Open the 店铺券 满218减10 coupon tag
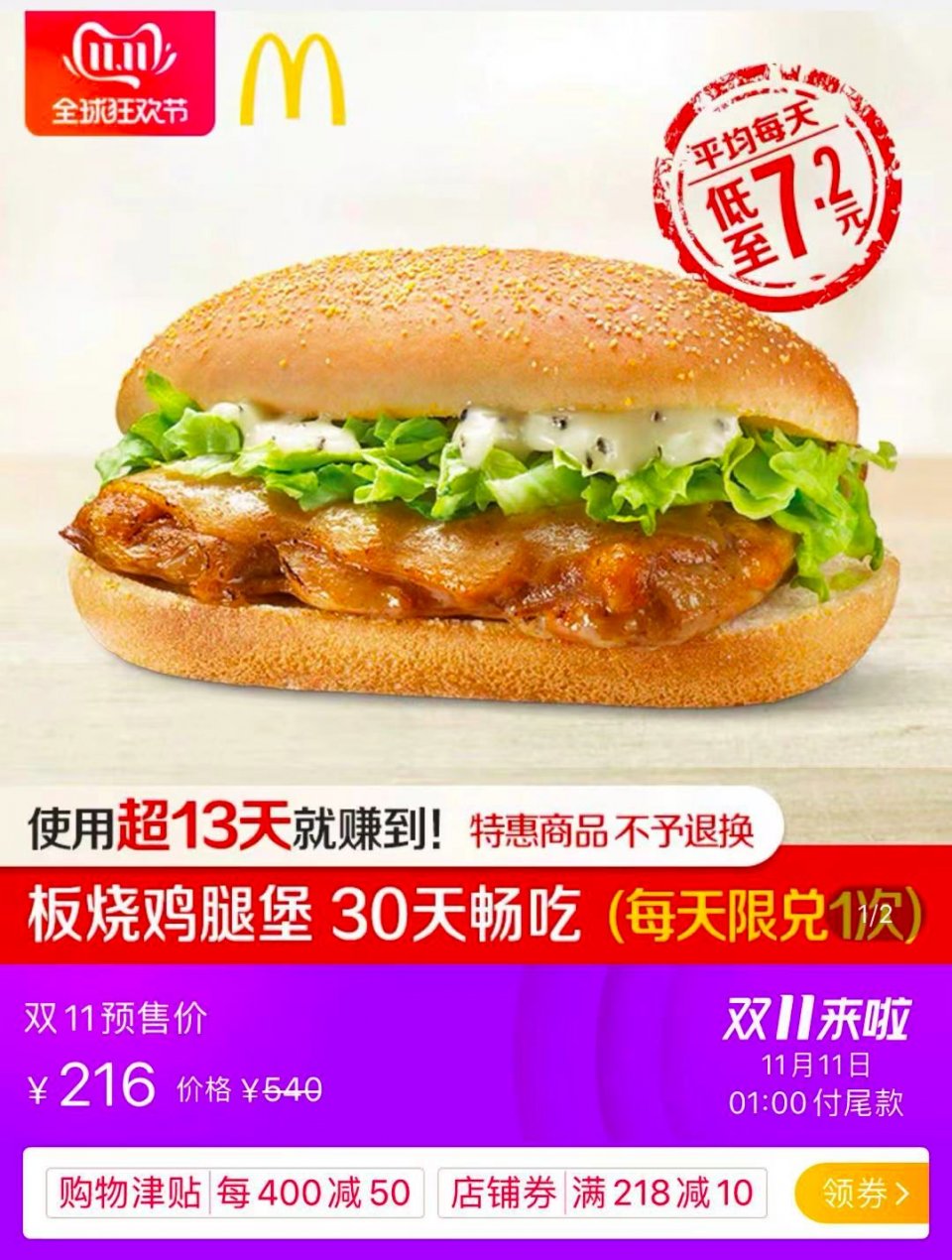This screenshot has width=952, height=1260. pyautogui.click(x=602, y=1193)
